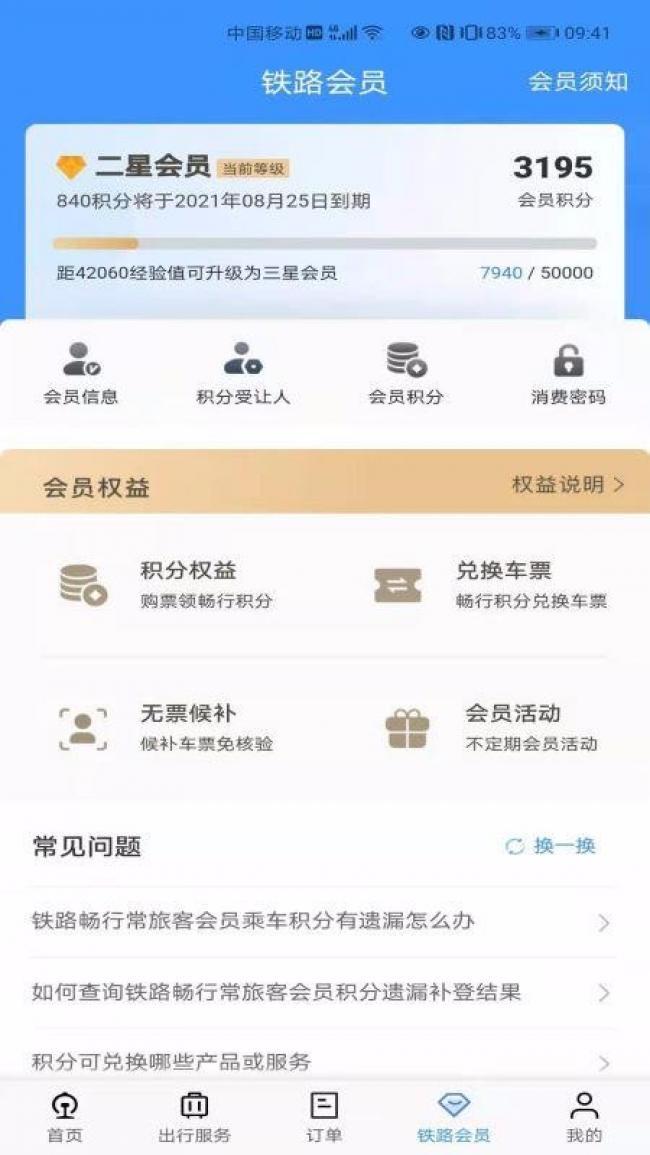Open 消费密码 settings
Image resolution: width=650 pixels, height=1155 pixels.
[568, 375]
